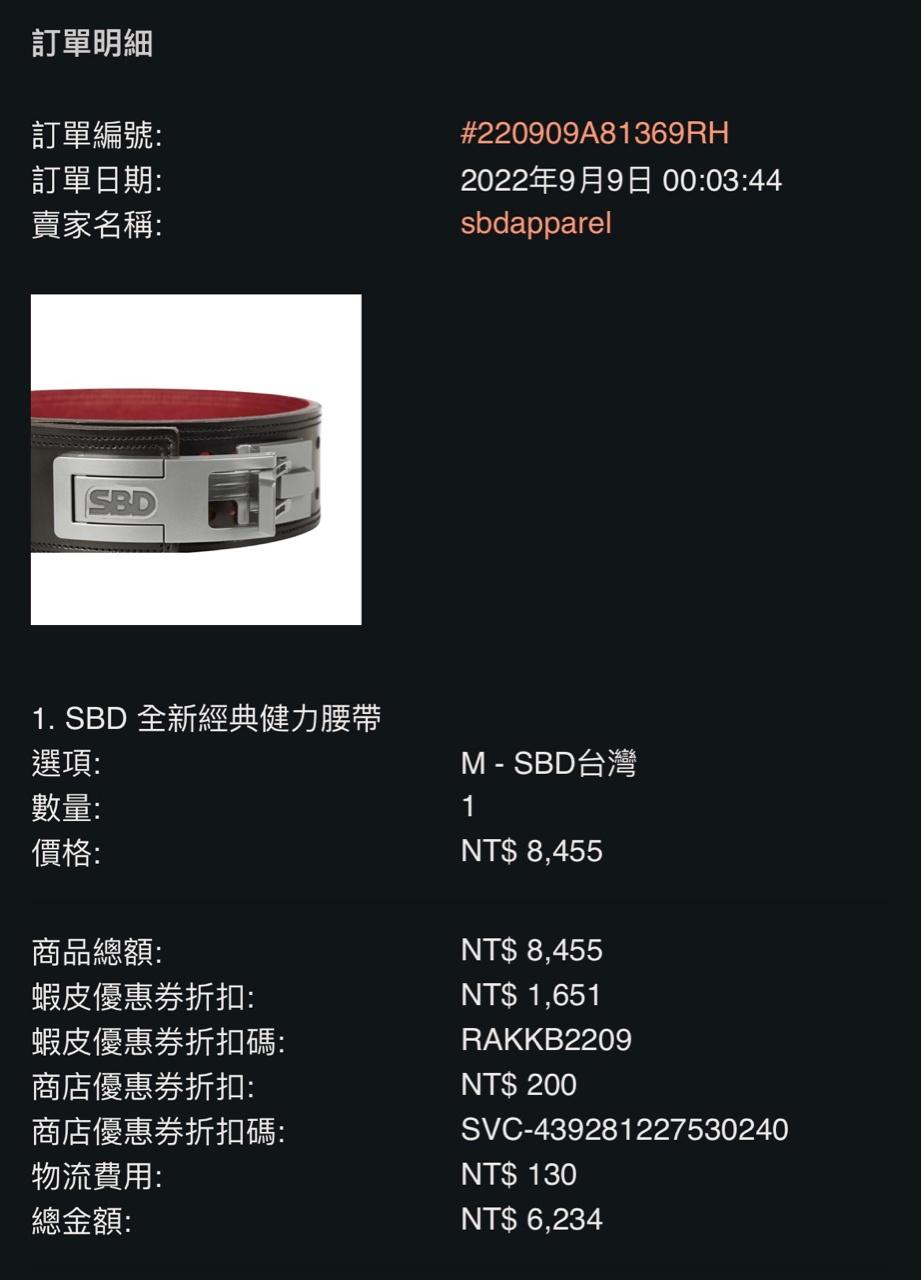
Task: Open seller sbdapparel link
Action: [535, 223]
